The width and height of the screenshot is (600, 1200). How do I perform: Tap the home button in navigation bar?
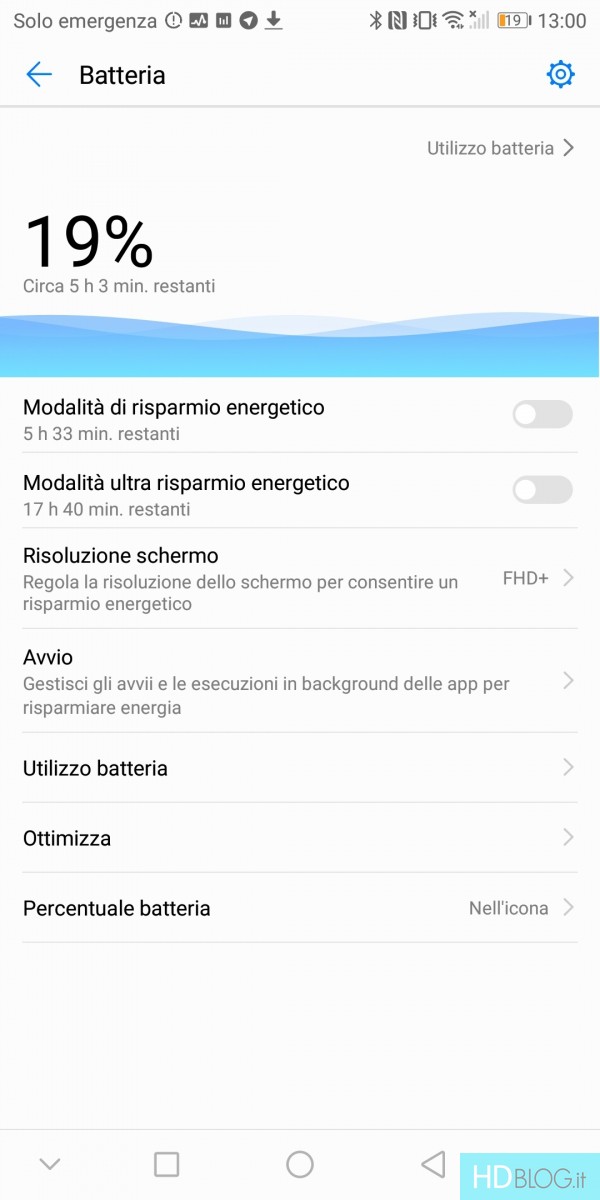[x=300, y=1164]
